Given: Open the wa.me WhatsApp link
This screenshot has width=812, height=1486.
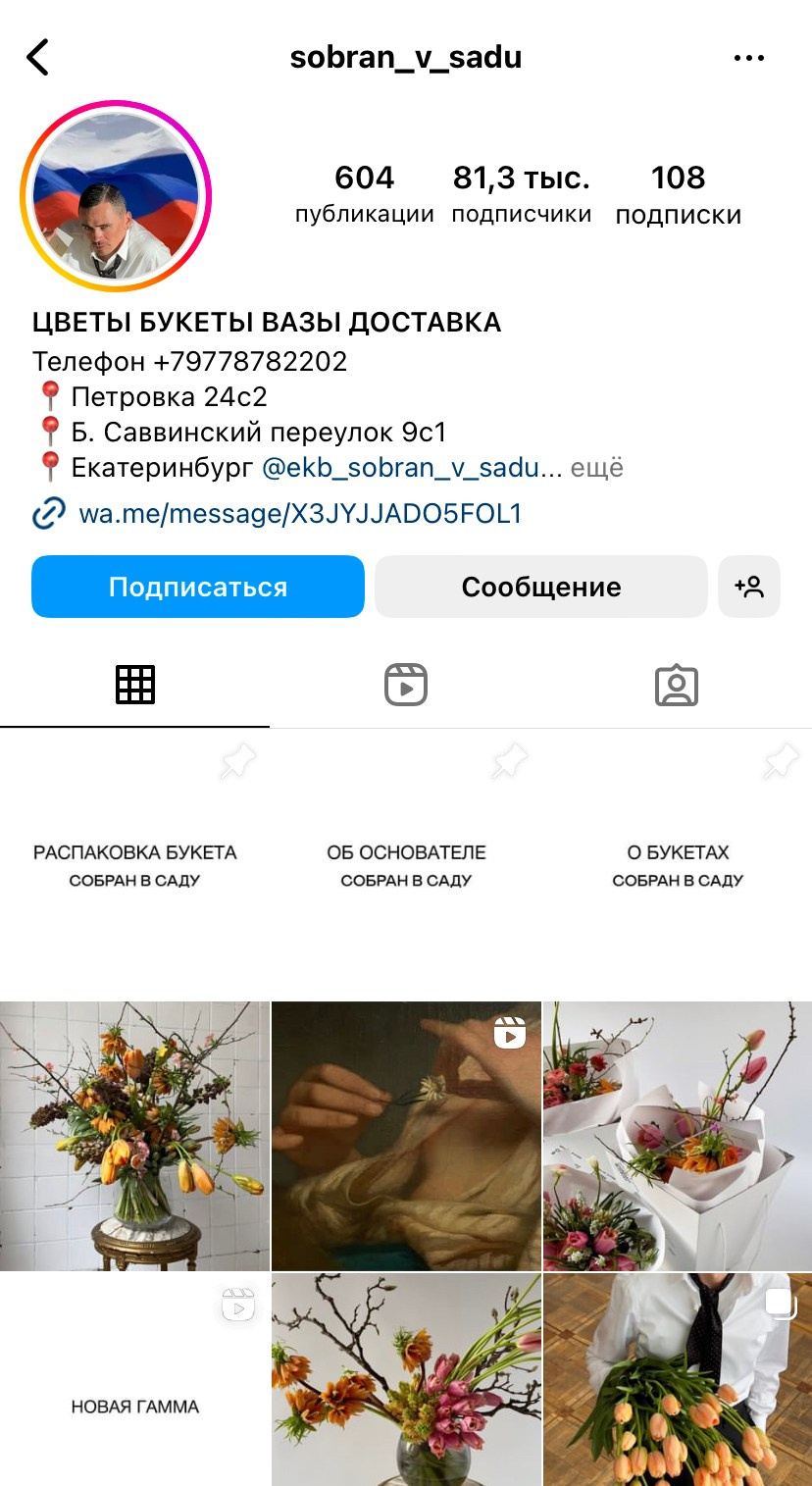Looking at the screenshot, I should [x=299, y=514].
